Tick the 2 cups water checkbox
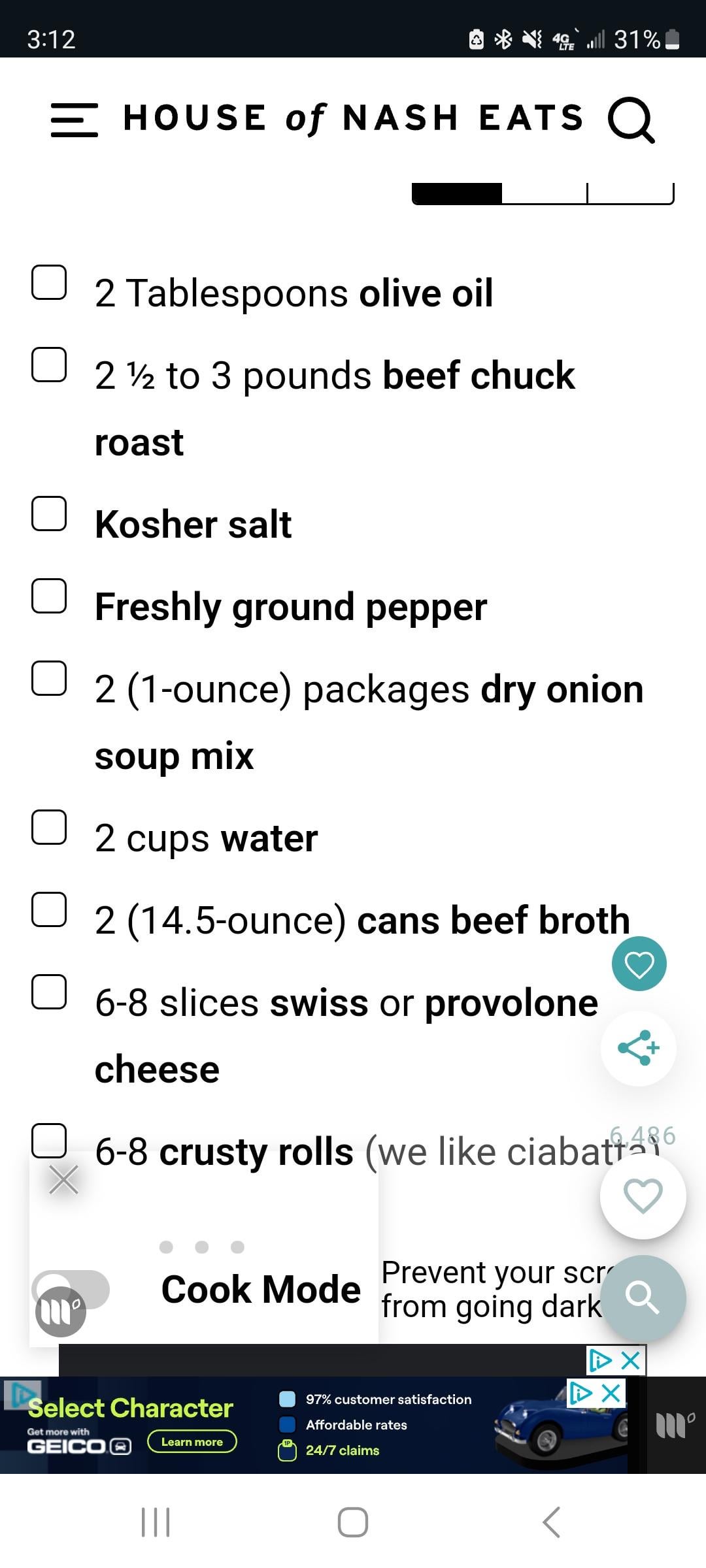Screen dimensions: 706x1568 (49, 827)
